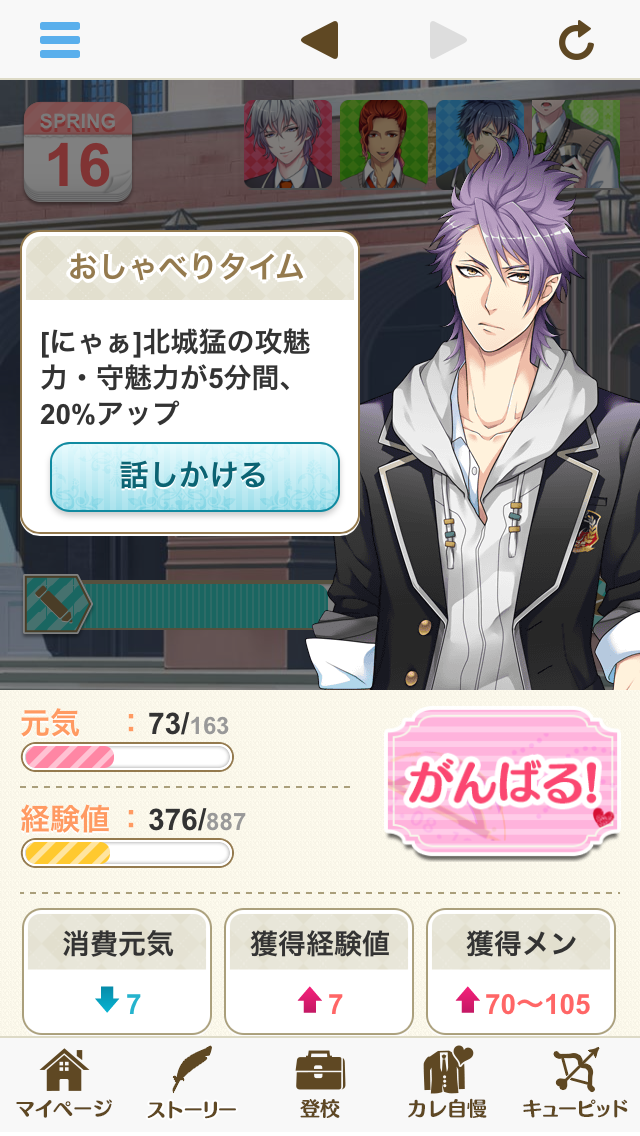The height and width of the screenshot is (1136, 640).
Task: Open the マイページ tab
Action: [x=64, y=1084]
